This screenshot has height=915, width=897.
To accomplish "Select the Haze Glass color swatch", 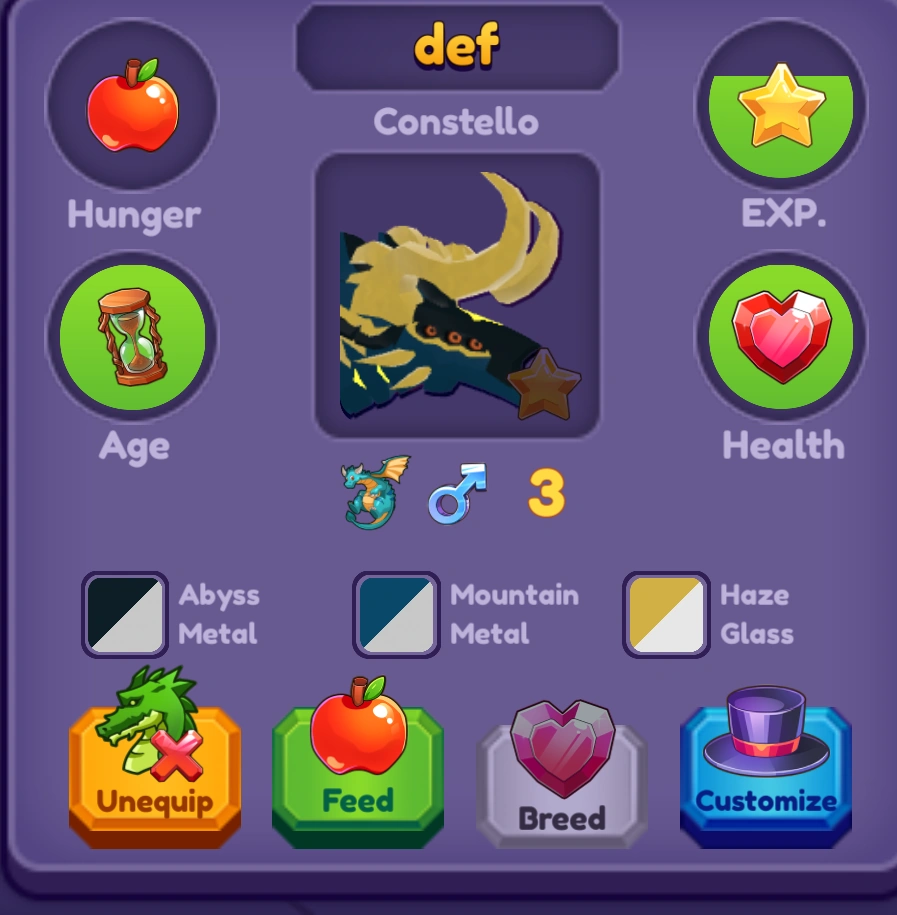I will [x=666, y=614].
